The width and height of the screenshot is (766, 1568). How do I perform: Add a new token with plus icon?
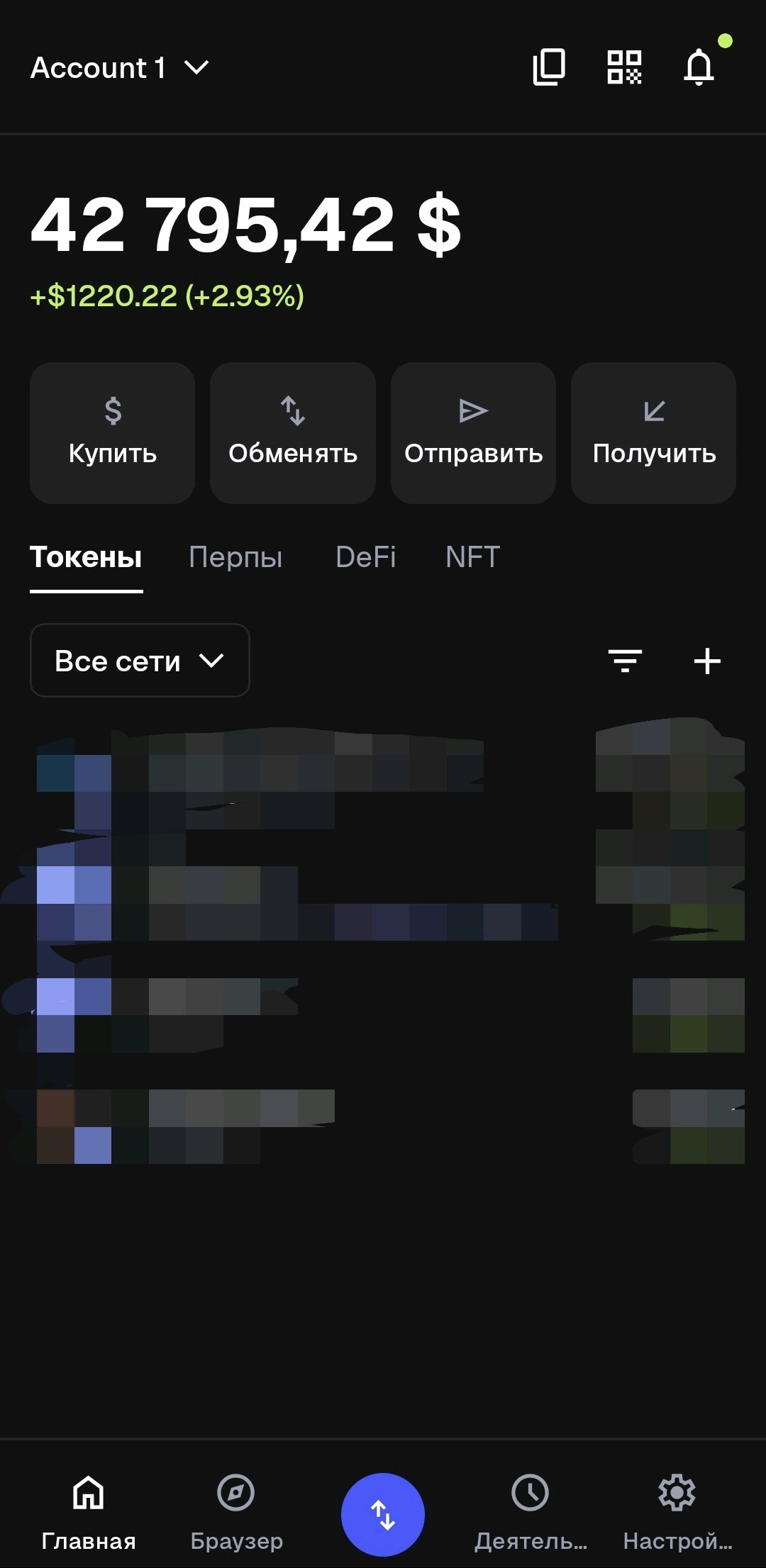[x=707, y=661]
